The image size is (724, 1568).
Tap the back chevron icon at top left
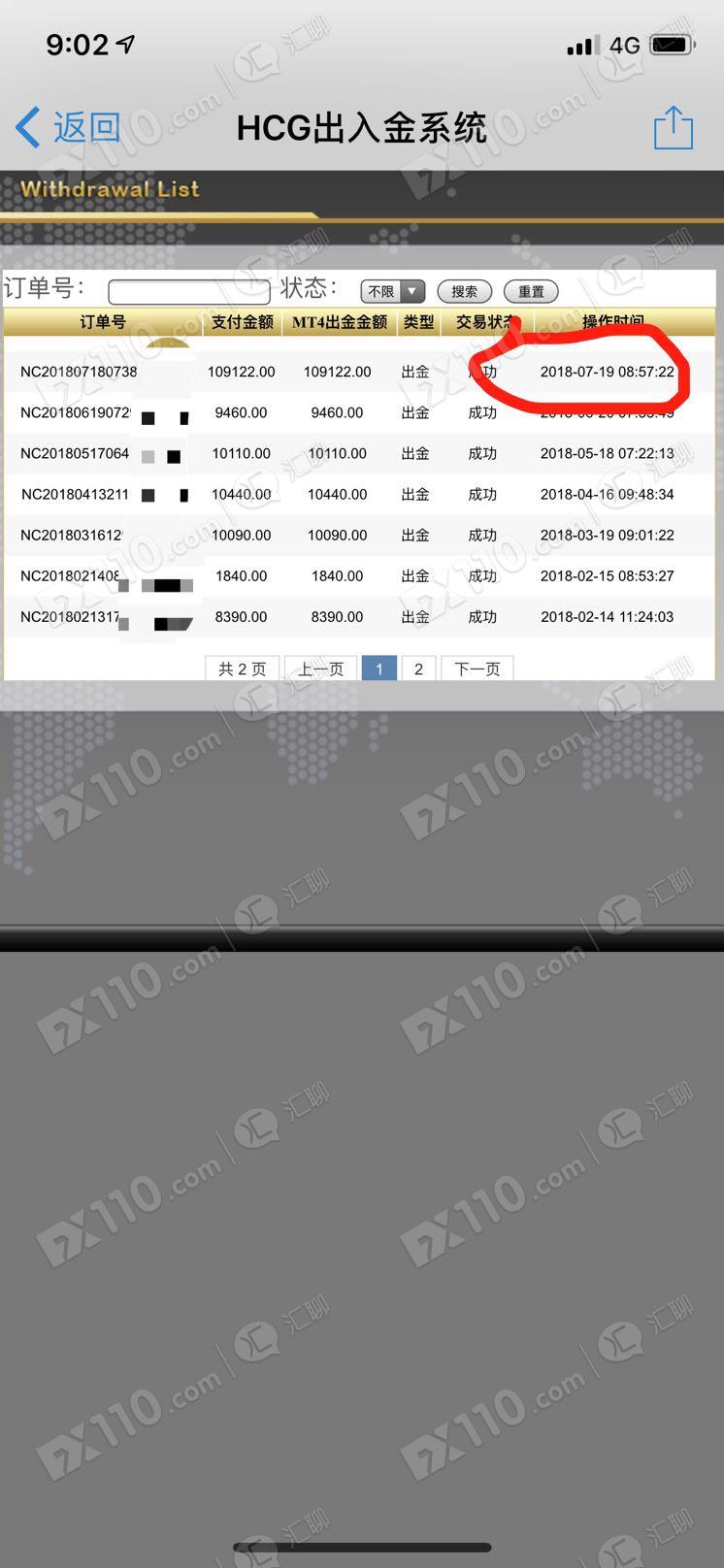pyautogui.click(x=27, y=127)
